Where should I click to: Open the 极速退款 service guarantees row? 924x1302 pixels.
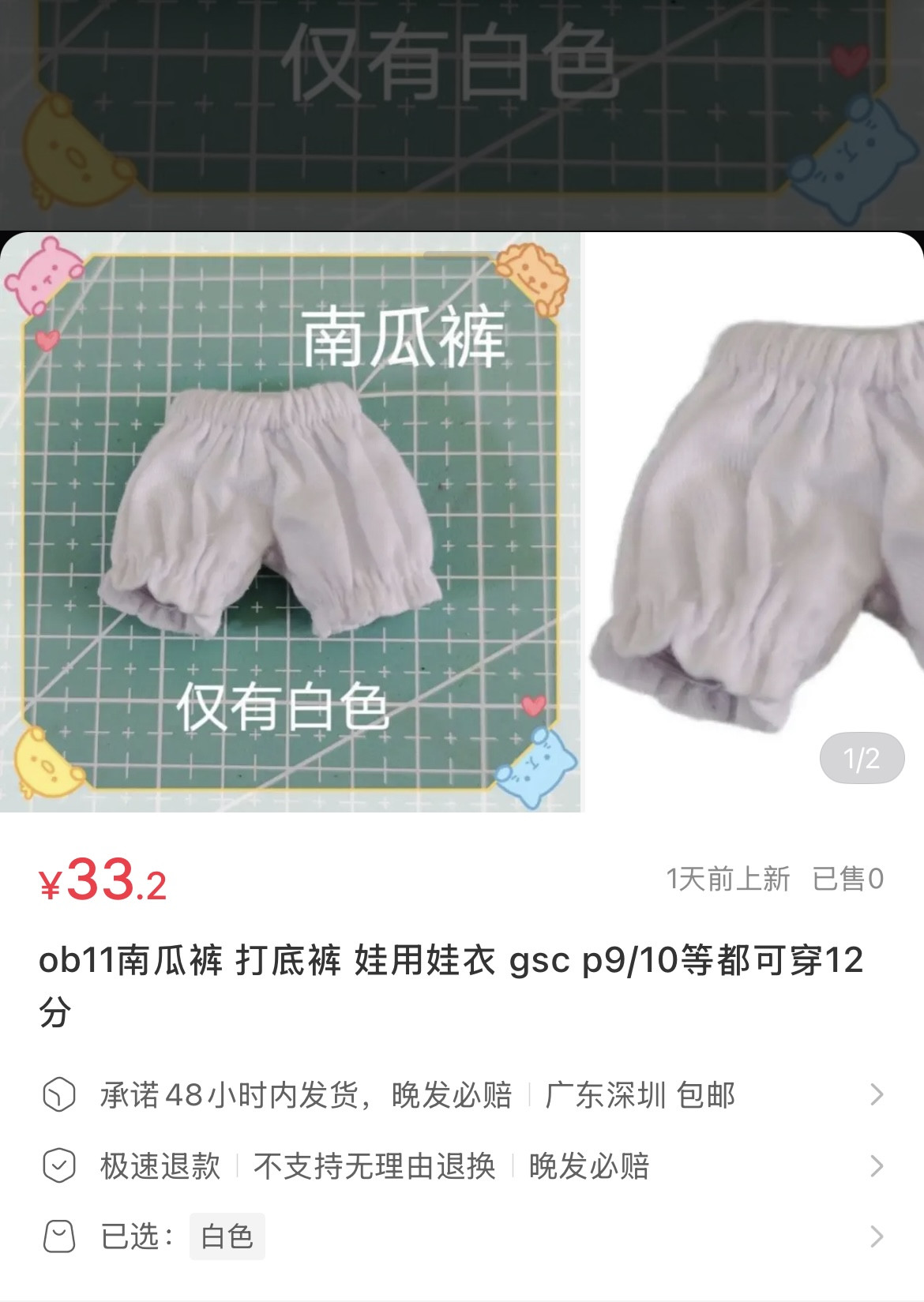[462, 1166]
